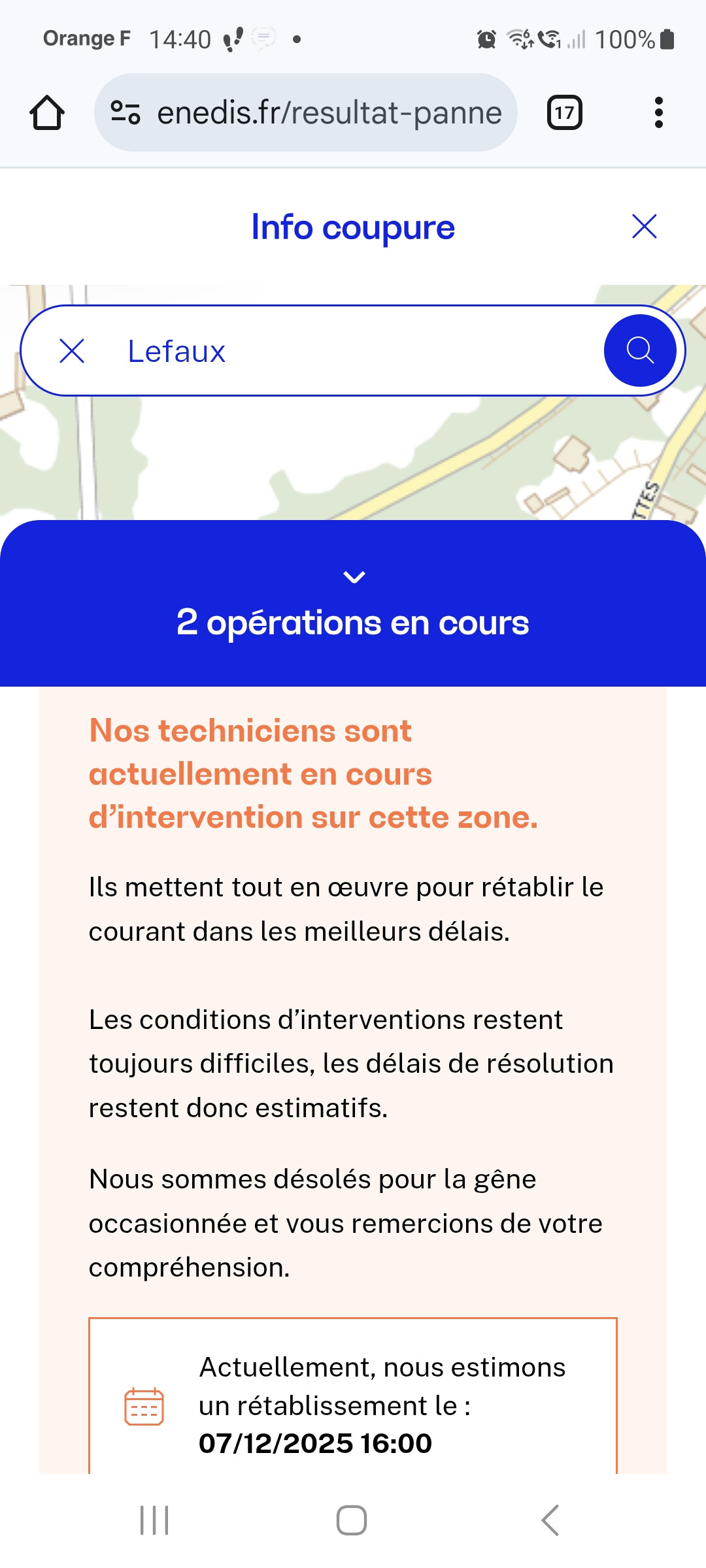Tap the enedis.fr address bar
Viewport: 706px width, 1568px height.
click(x=305, y=112)
